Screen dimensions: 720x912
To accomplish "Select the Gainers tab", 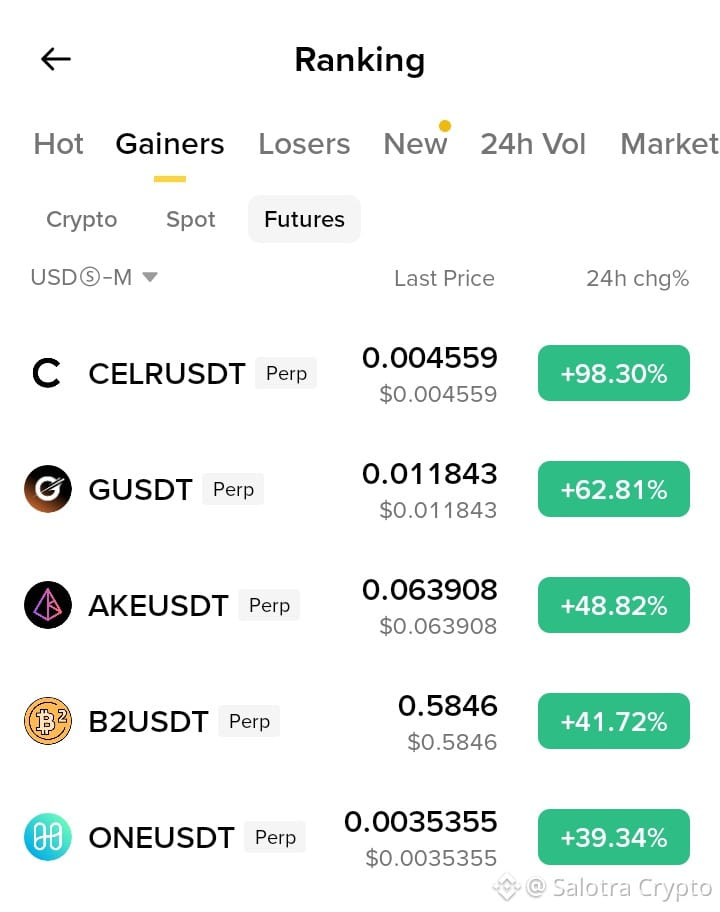I will coord(170,144).
